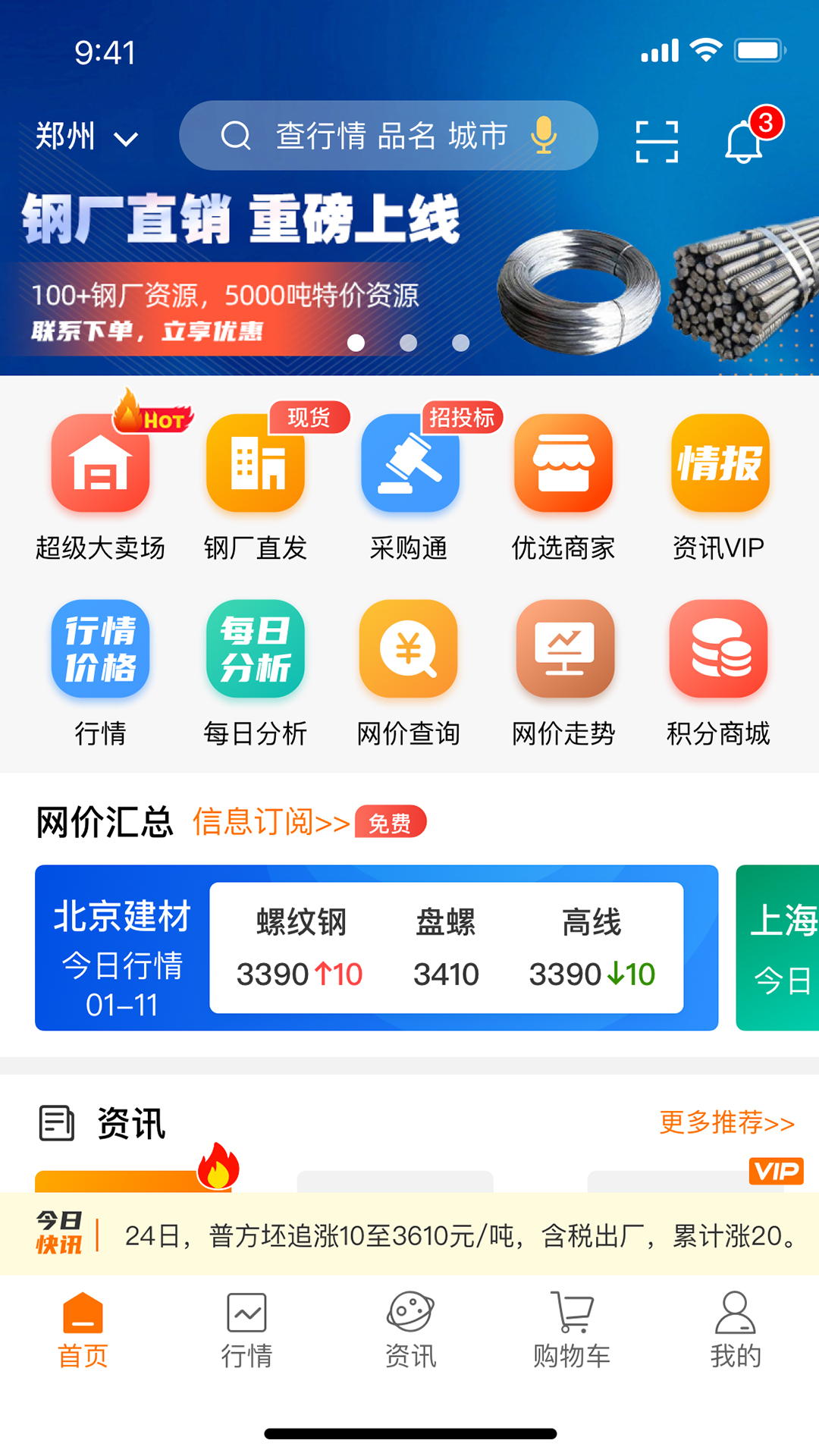Tap the 优选商家 storefront icon
Image resolution: width=819 pixels, height=1456 pixels.
coord(564,466)
